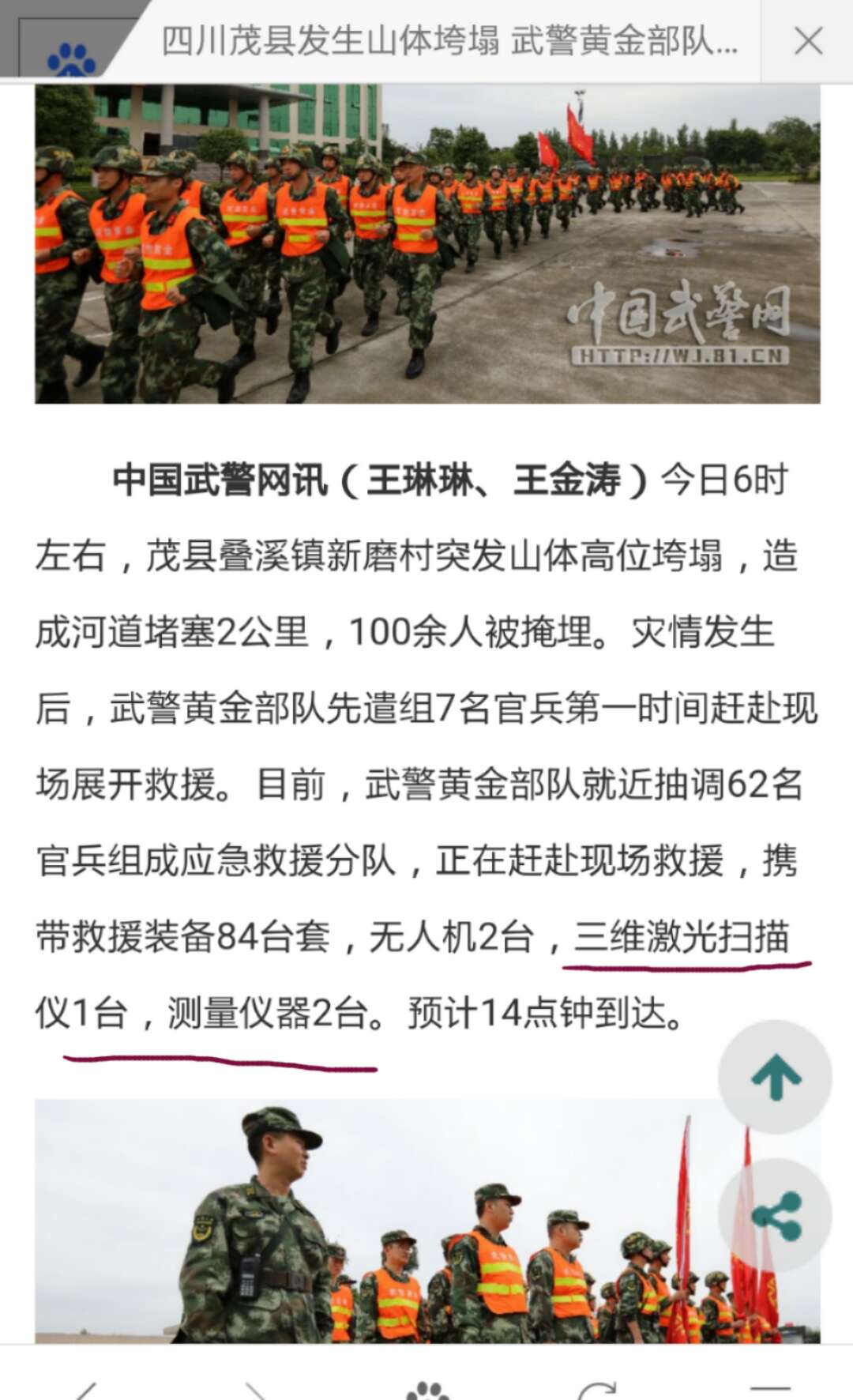Open the Baidu paw home button
853x1400 pixels.
click(426, 1391)
